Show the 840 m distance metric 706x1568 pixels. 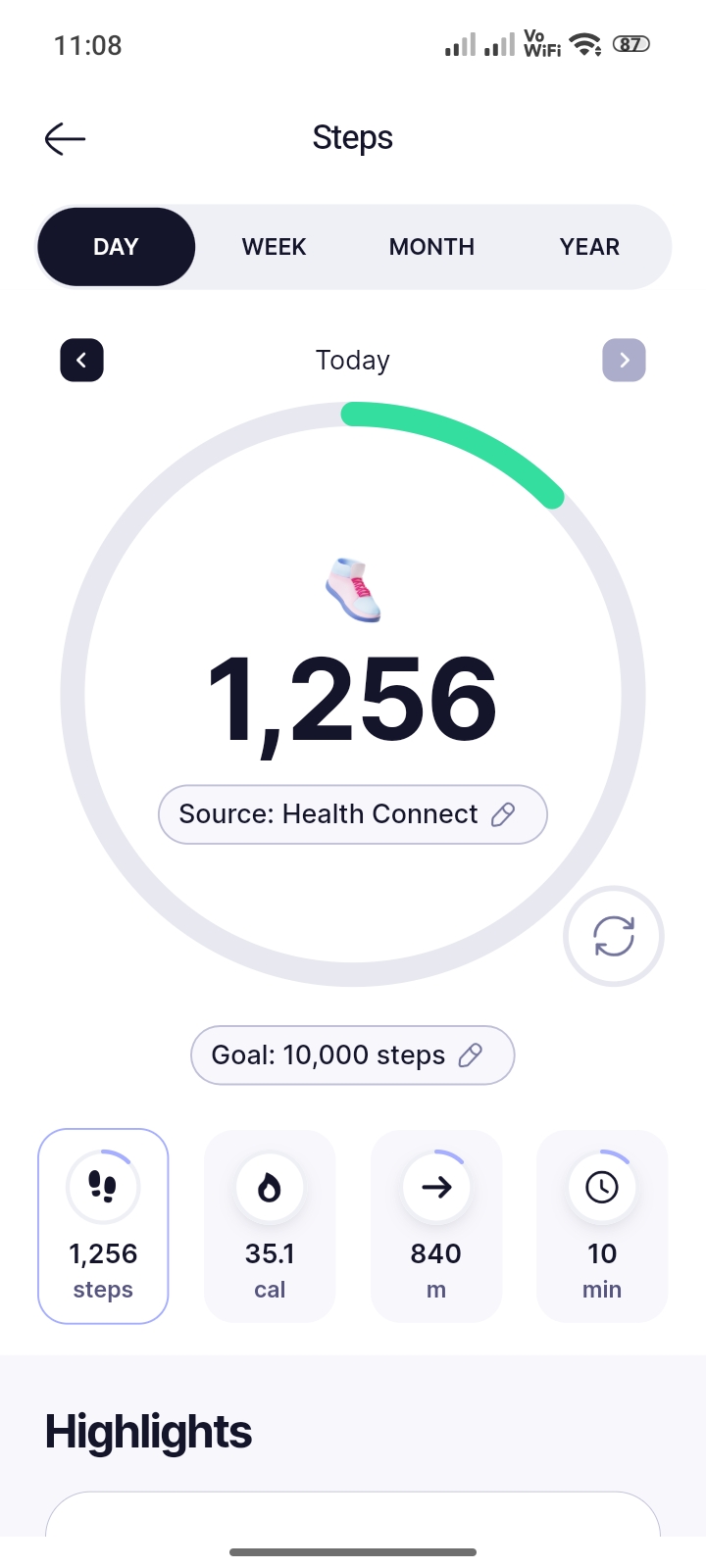click(436, 1226)
